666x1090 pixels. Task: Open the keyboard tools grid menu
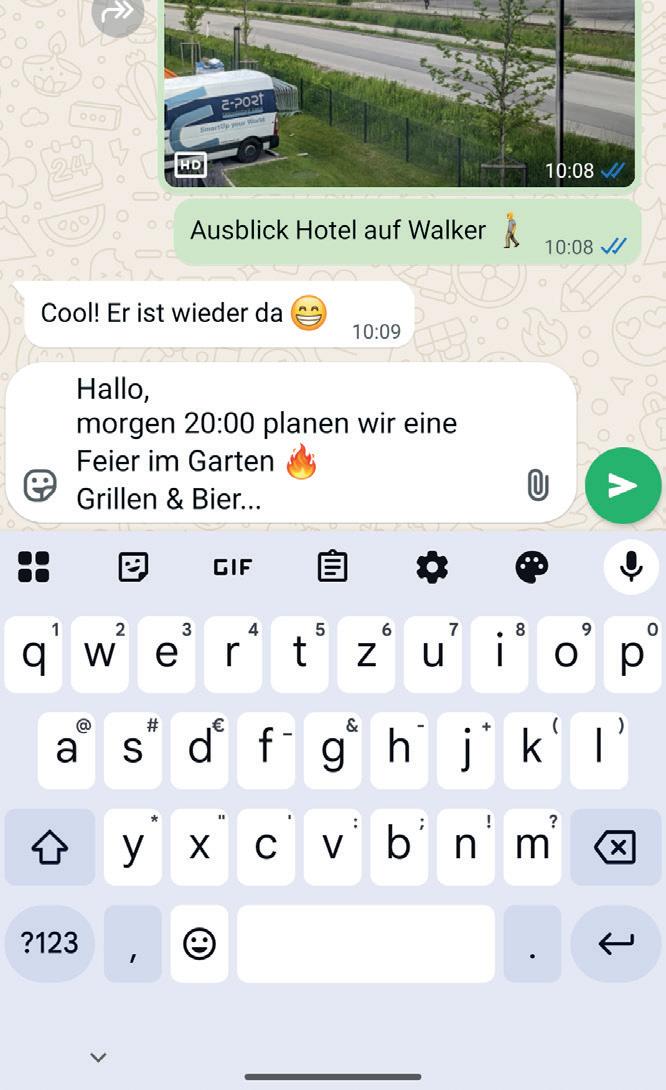[33, 567]
